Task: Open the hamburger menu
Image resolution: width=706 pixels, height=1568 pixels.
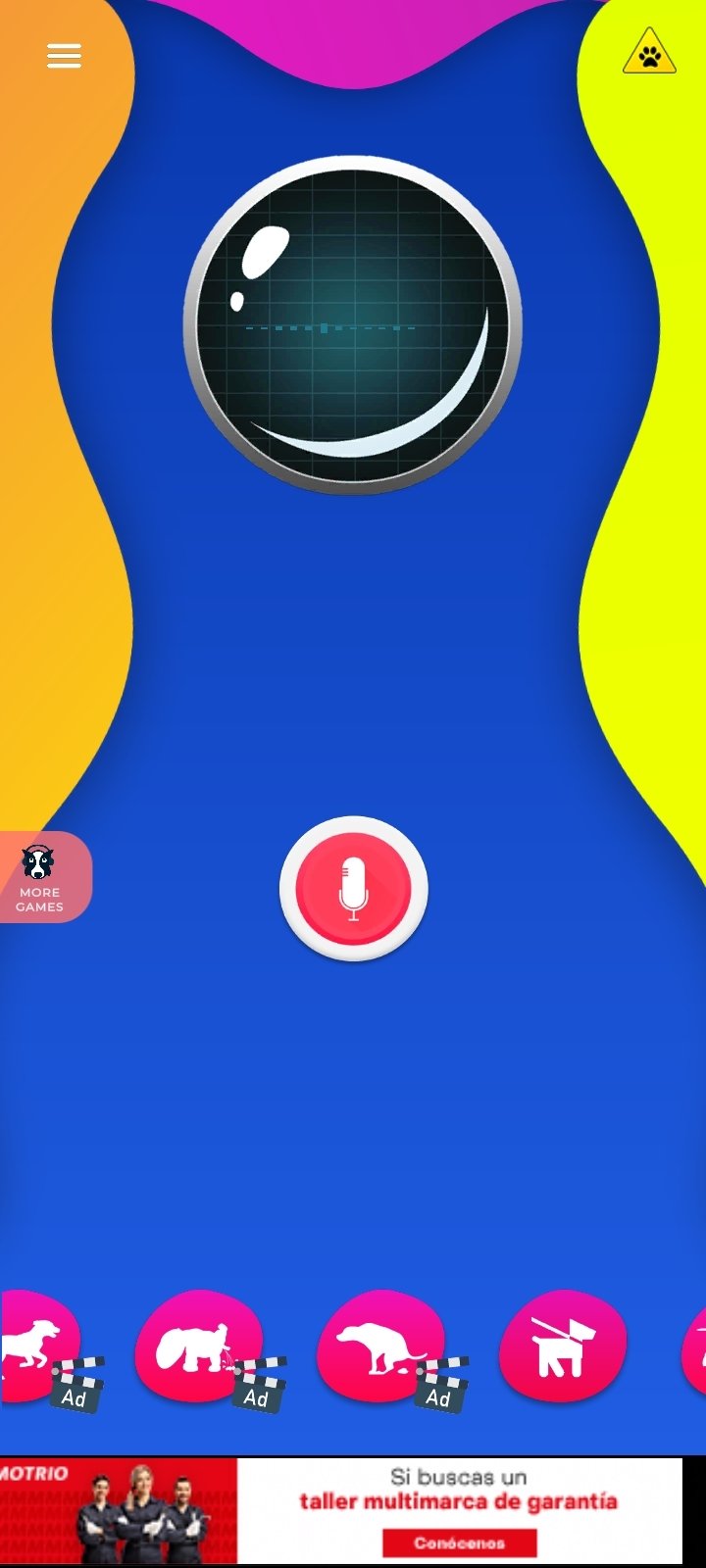Action: point(64,56)
